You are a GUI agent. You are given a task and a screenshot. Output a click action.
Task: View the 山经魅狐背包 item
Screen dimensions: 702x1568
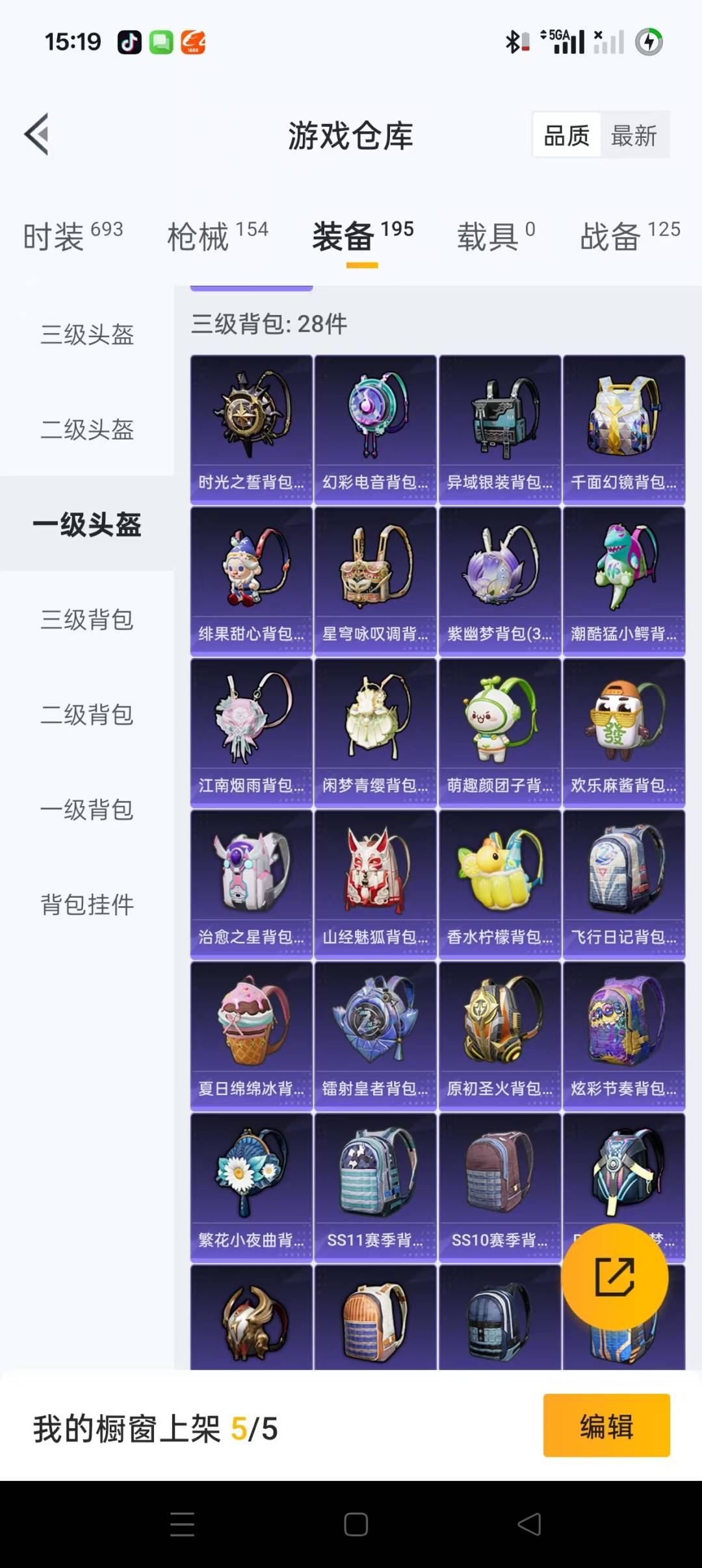click(x=375, y=884)
